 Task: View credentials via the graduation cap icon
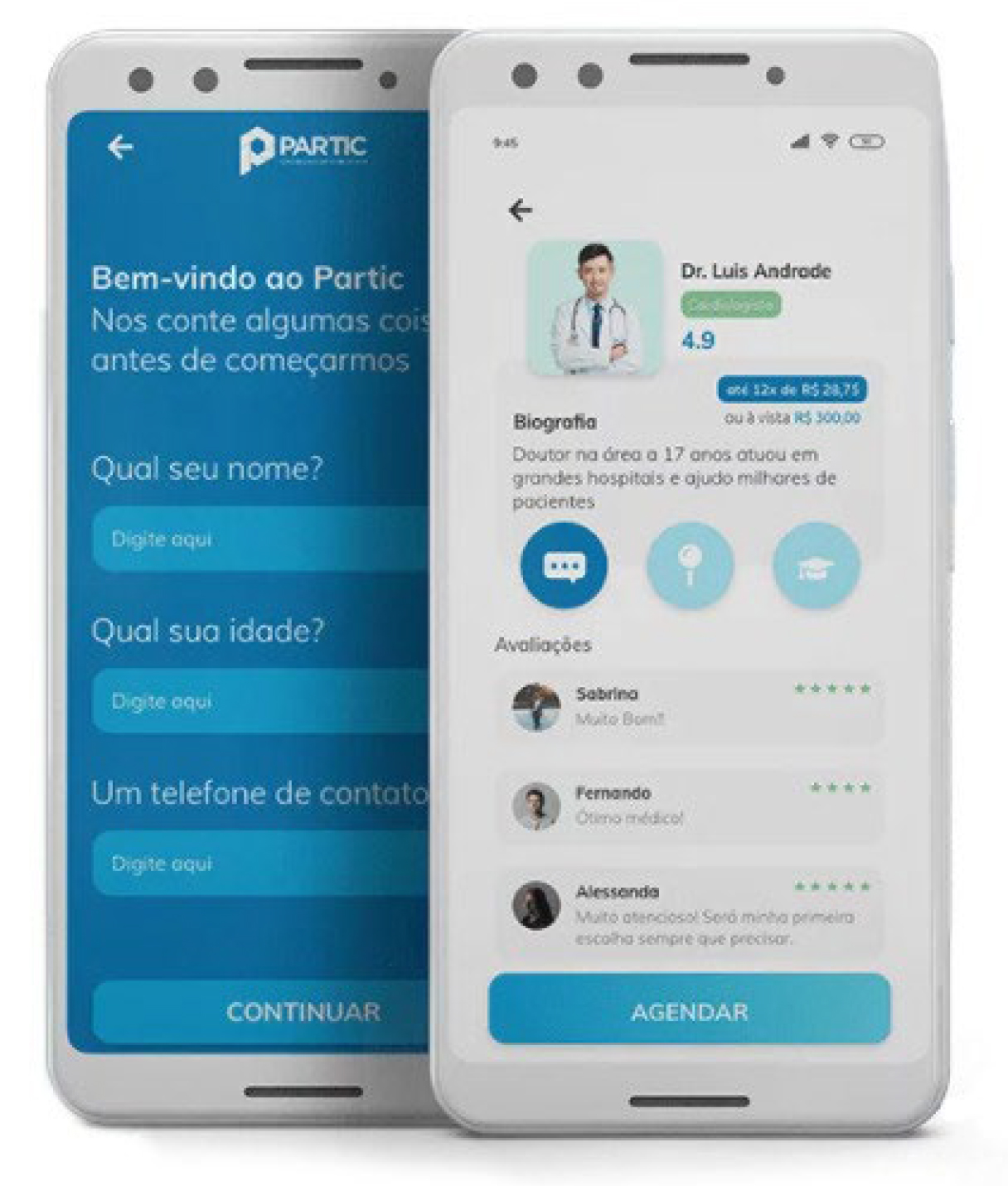point(816,565)
